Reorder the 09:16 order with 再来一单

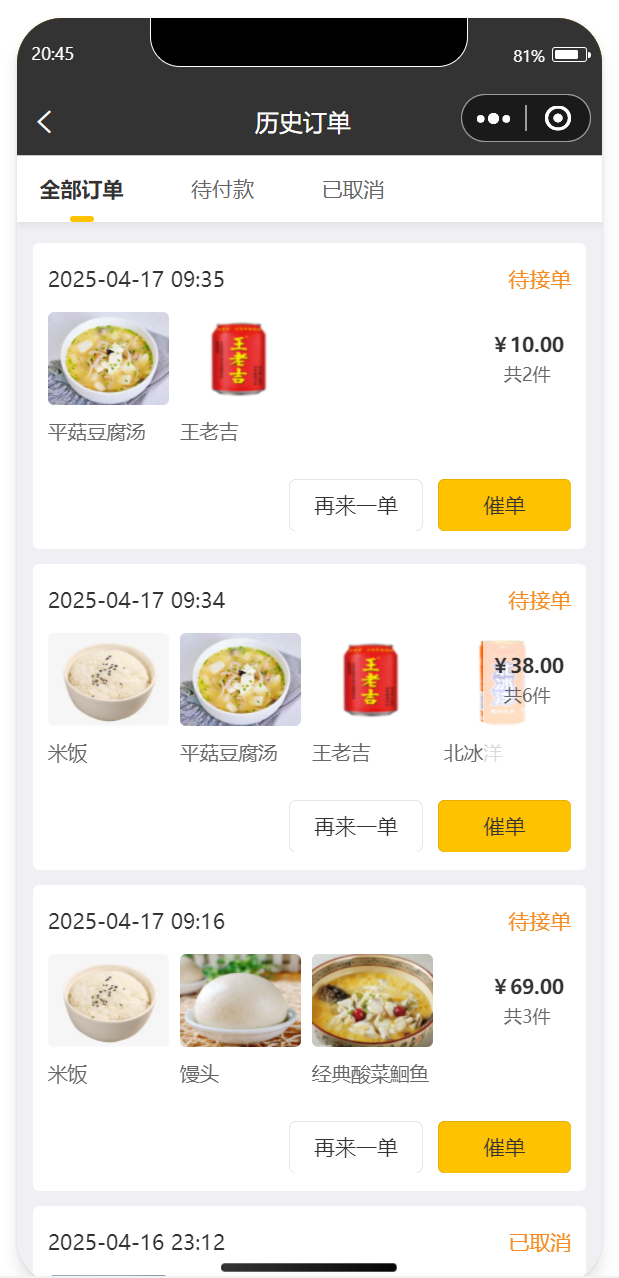coord(355,1147)
